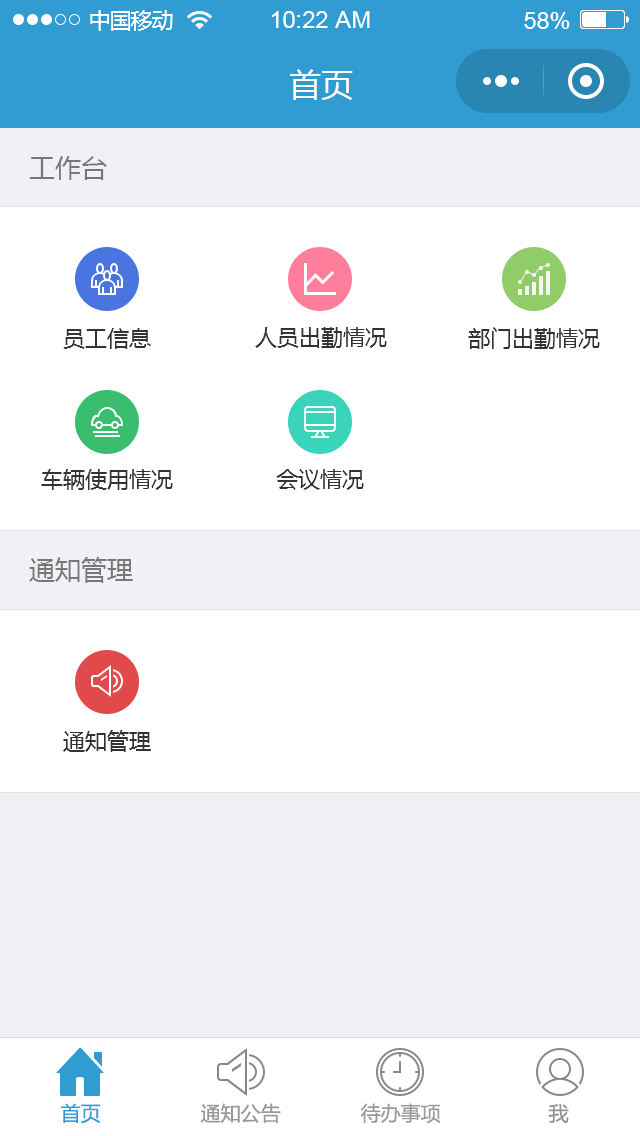Go to the 待办事项 to-do tab

point(400,1086)
